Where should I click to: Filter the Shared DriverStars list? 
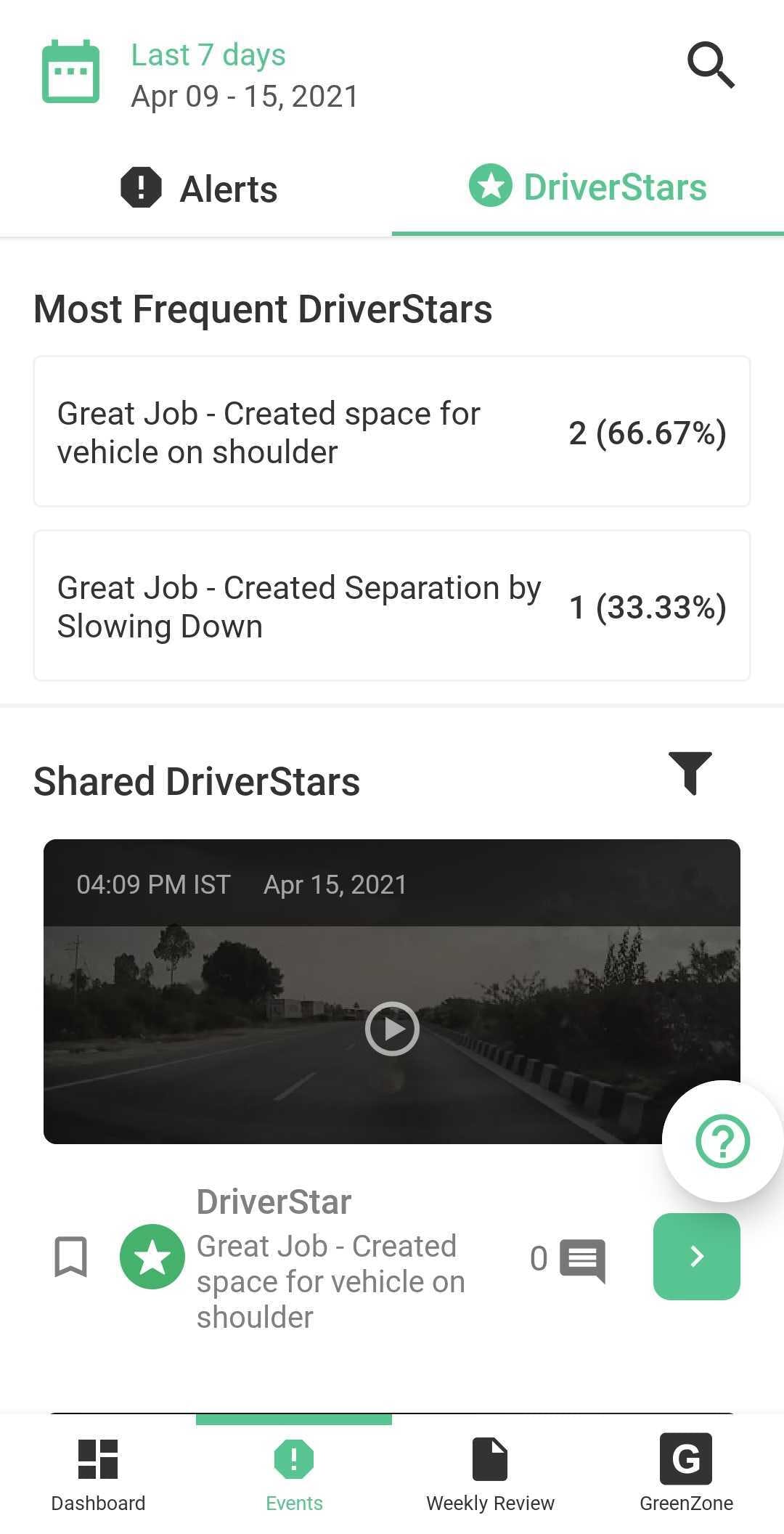tap(690, 772)
